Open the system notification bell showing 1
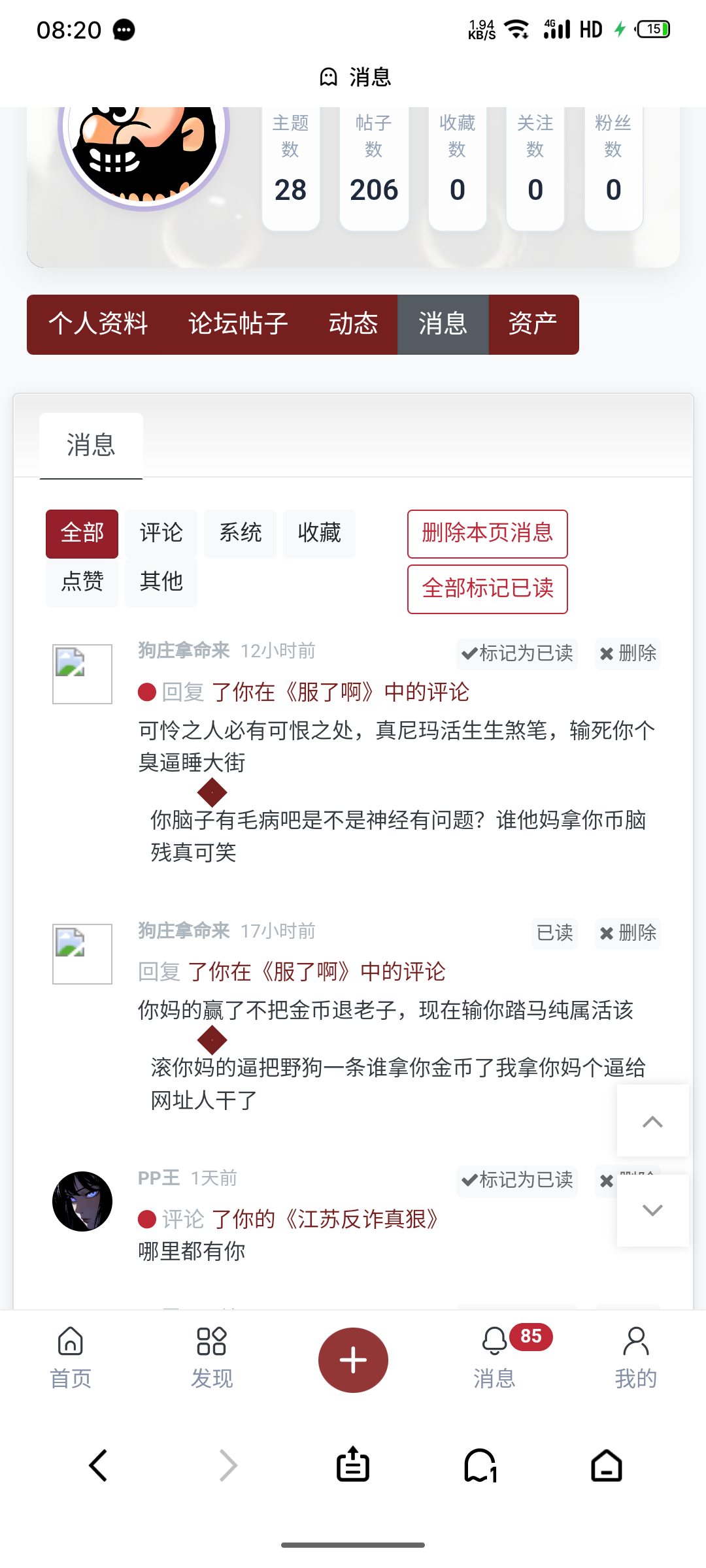706x1568 pixels. click(479, 1465)
